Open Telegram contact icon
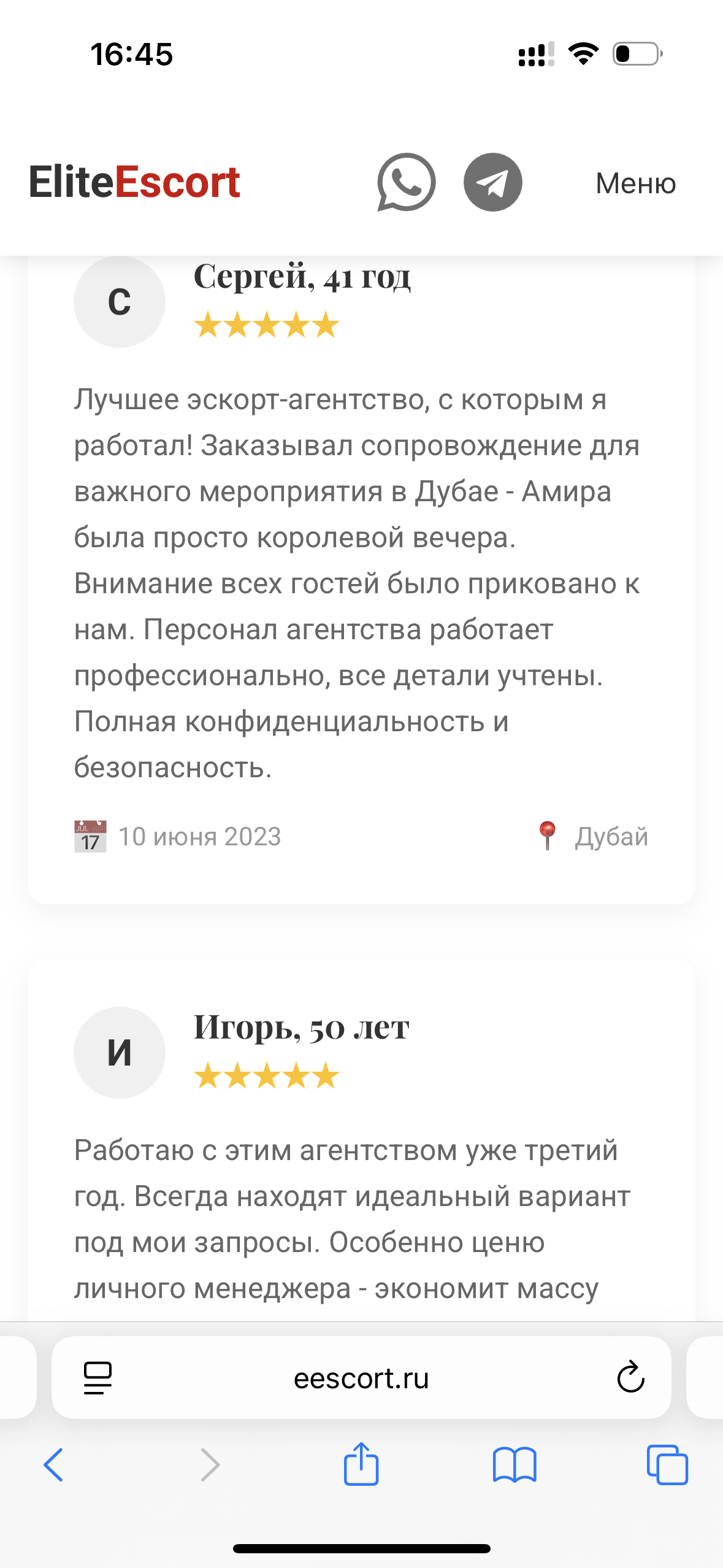This screenshot has width=723, height=1568. (492, 182)
